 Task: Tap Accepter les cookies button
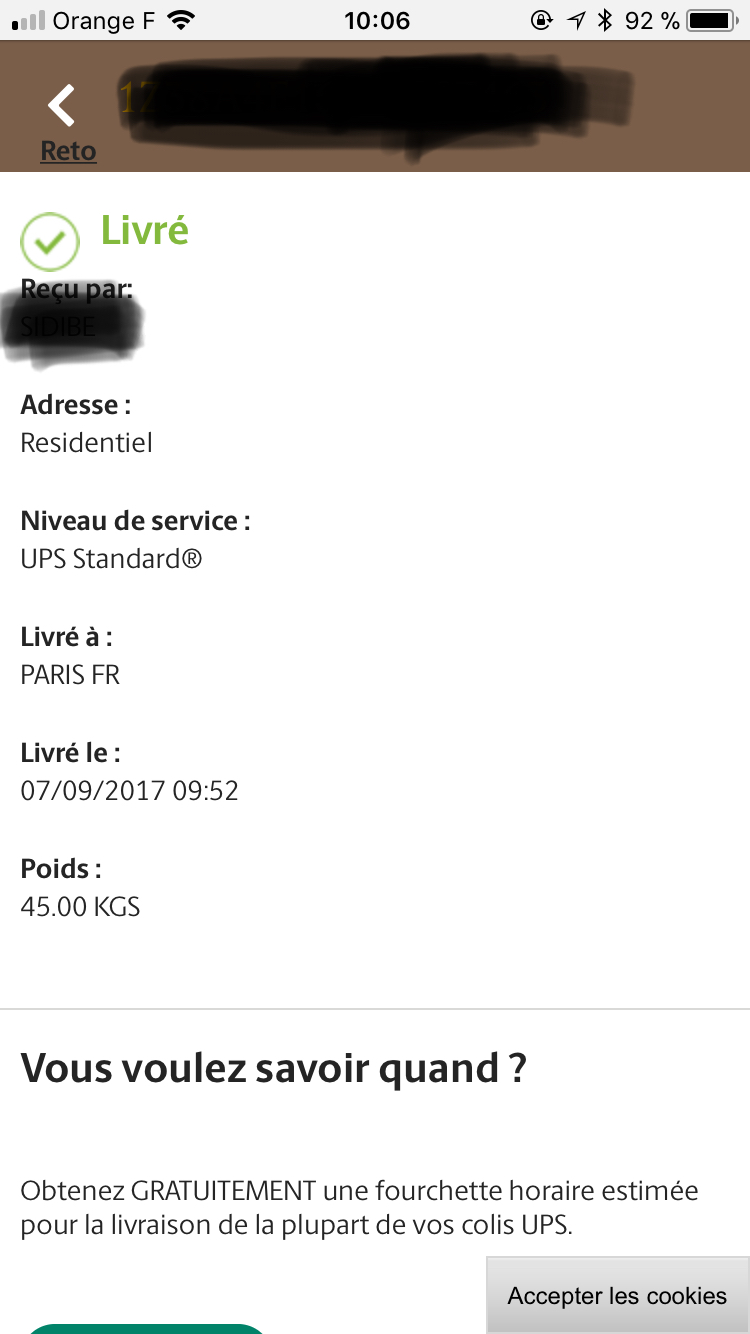tap(618, 1295)
